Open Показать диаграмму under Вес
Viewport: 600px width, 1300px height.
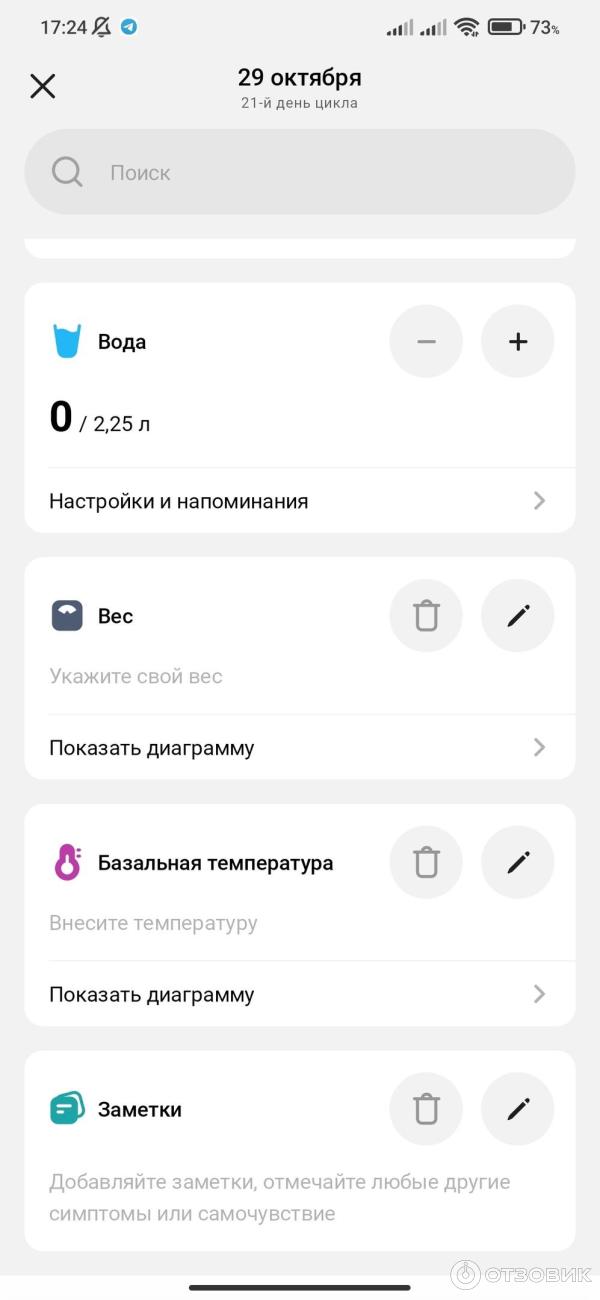(300, 748)
